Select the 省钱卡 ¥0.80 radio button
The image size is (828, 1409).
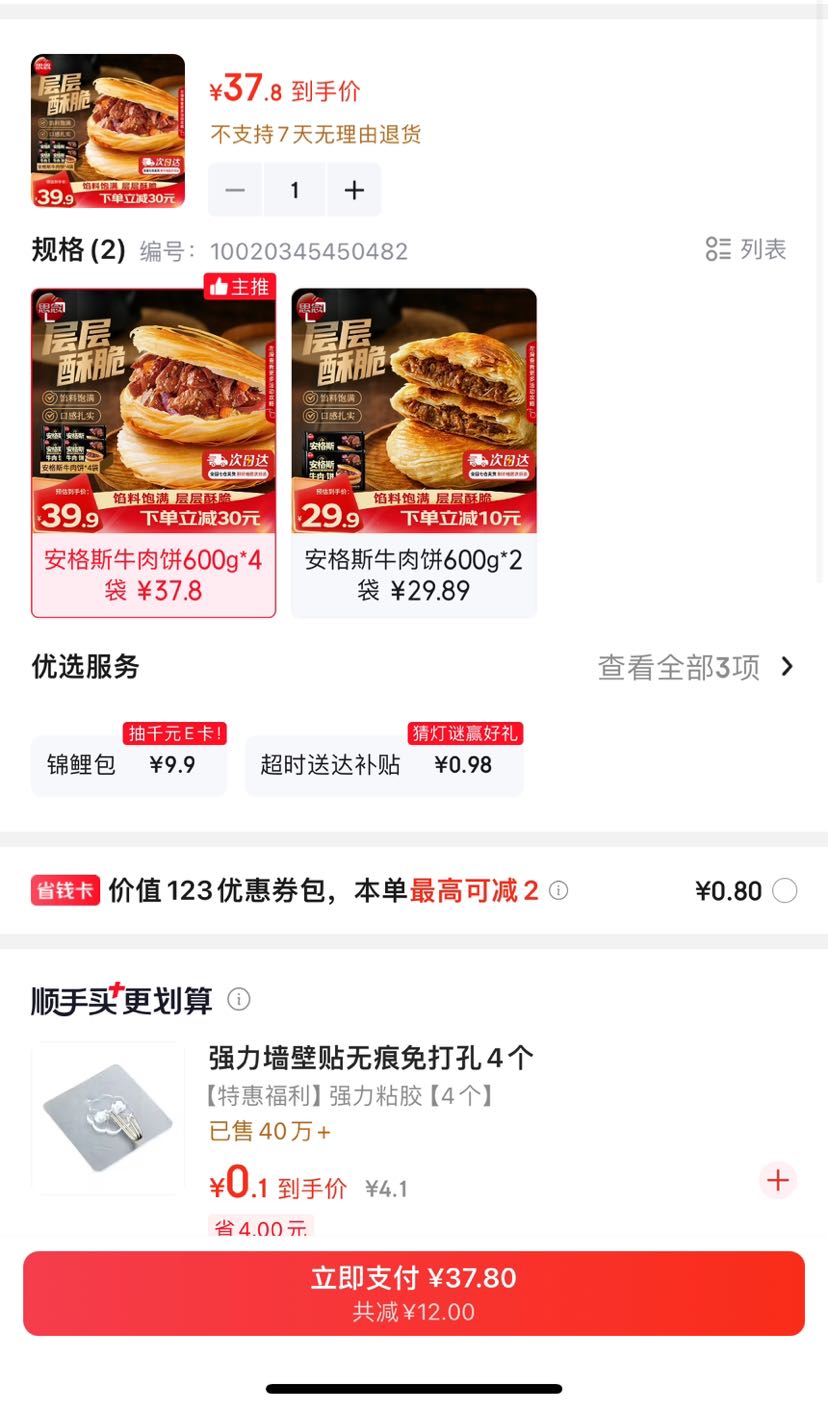pyautogui.click(x=785, y=890)
